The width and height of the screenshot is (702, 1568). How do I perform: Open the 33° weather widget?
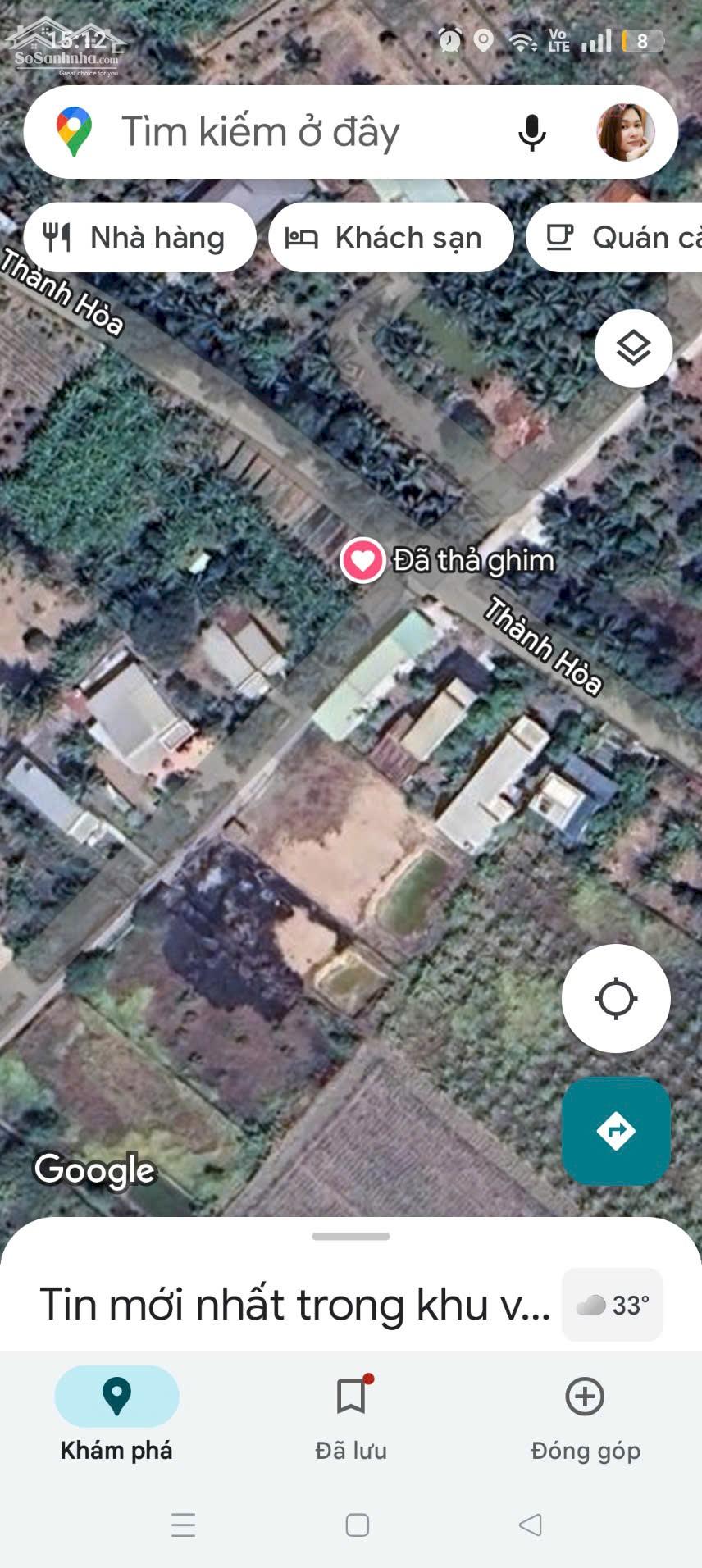pyautogui.click(x=612, y=1305)
